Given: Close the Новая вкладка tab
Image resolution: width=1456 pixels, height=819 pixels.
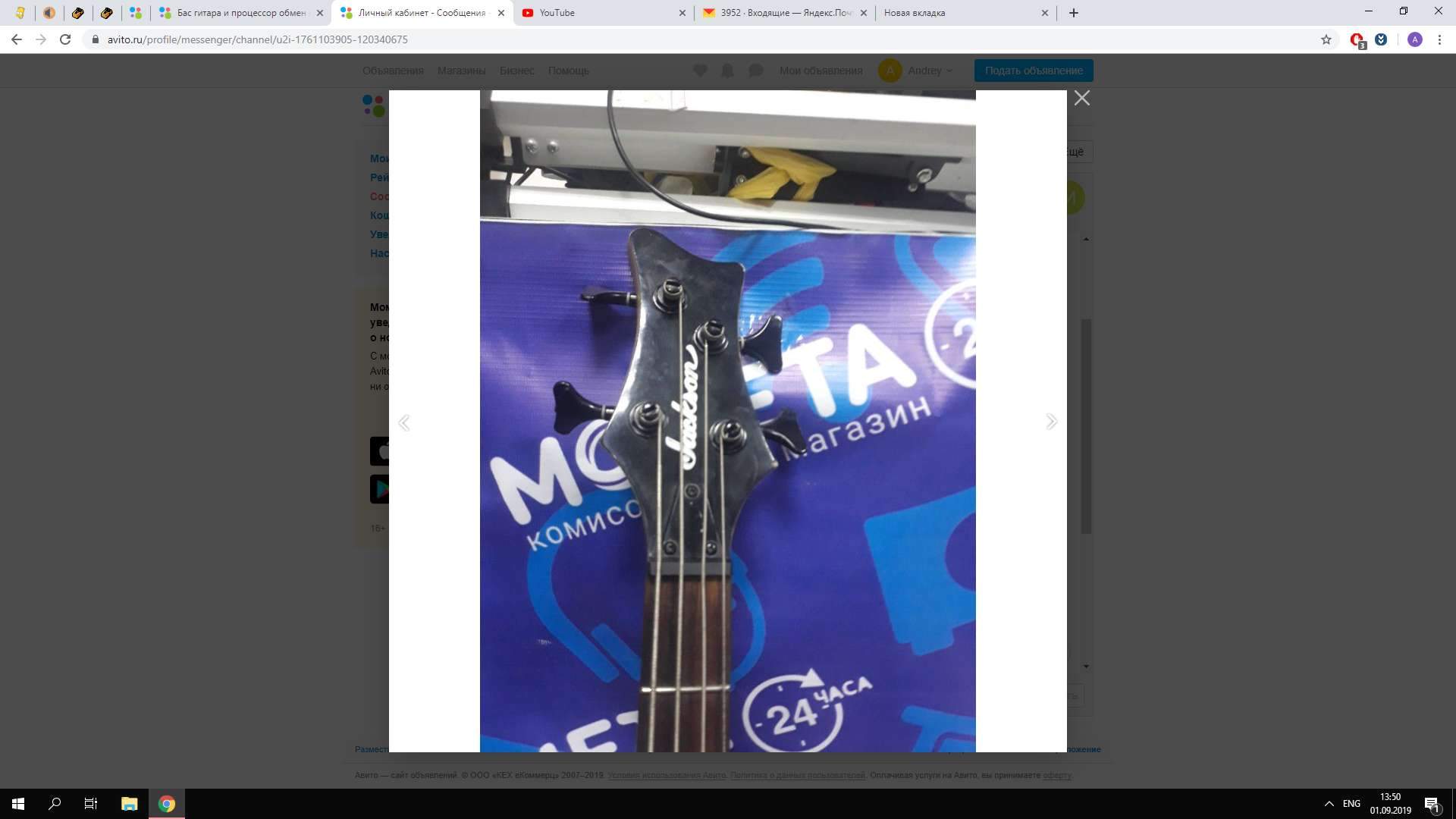Looking at the screenshot, I should point(1045,13).
